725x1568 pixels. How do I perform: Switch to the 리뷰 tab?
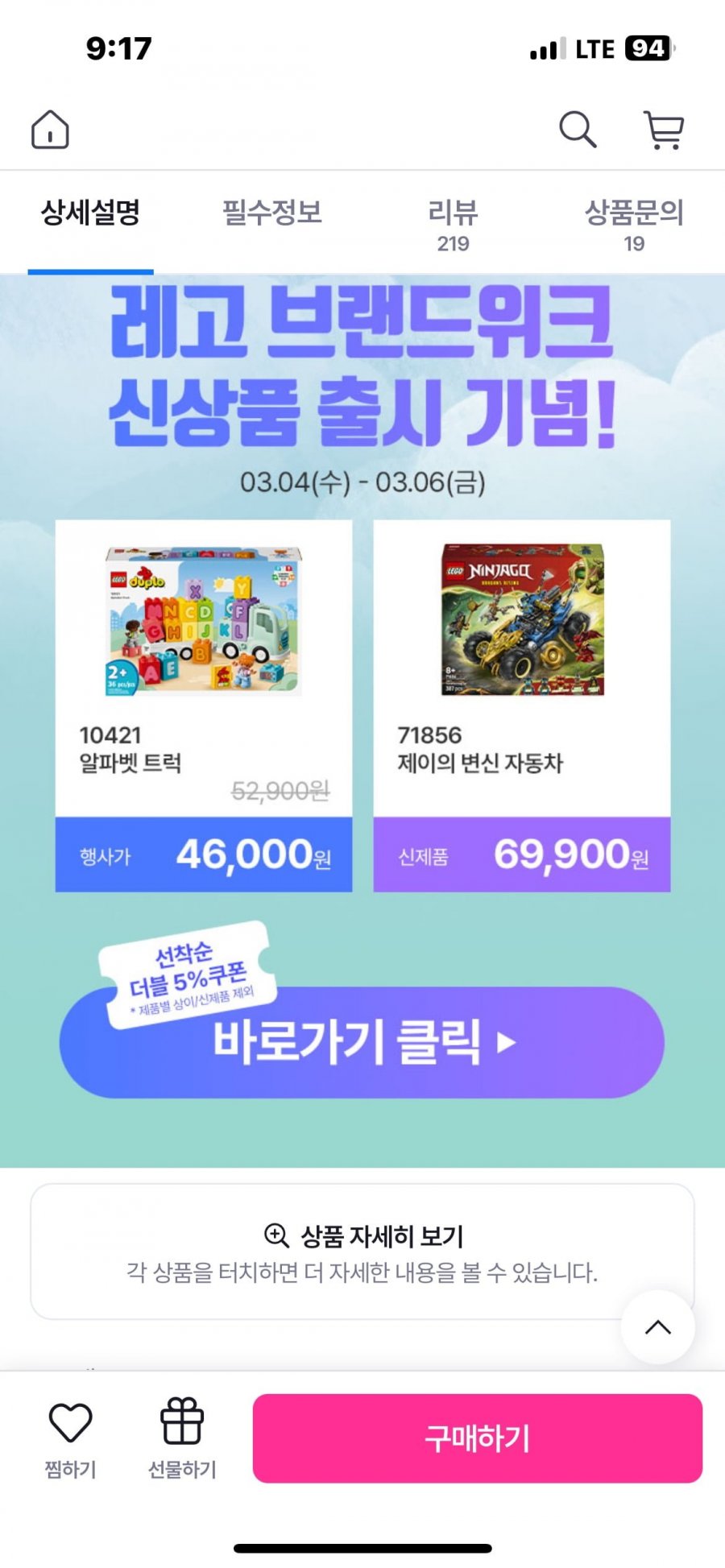pos(453,225)
